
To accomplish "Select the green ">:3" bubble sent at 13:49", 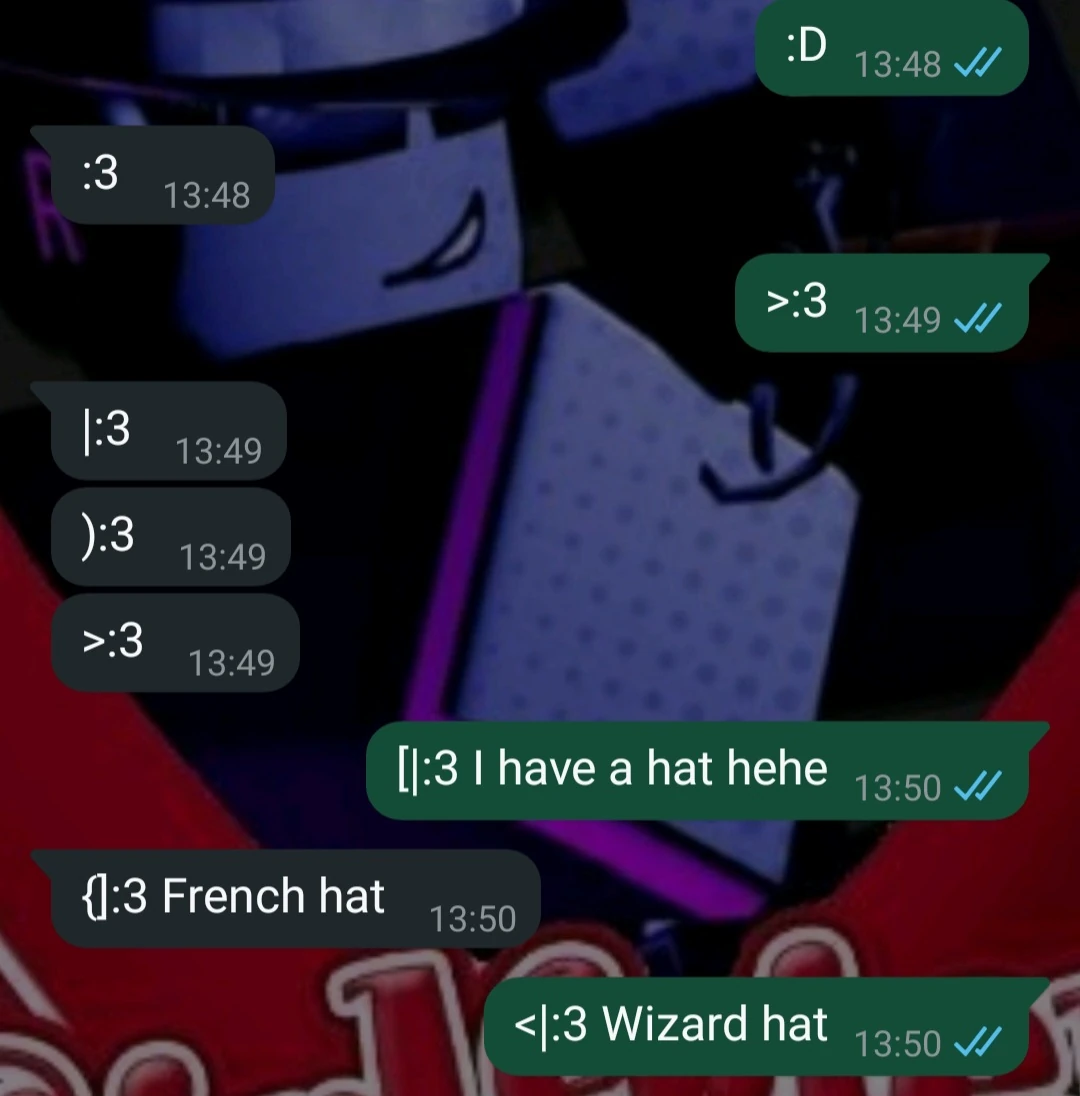I will [x=880, y=300].
